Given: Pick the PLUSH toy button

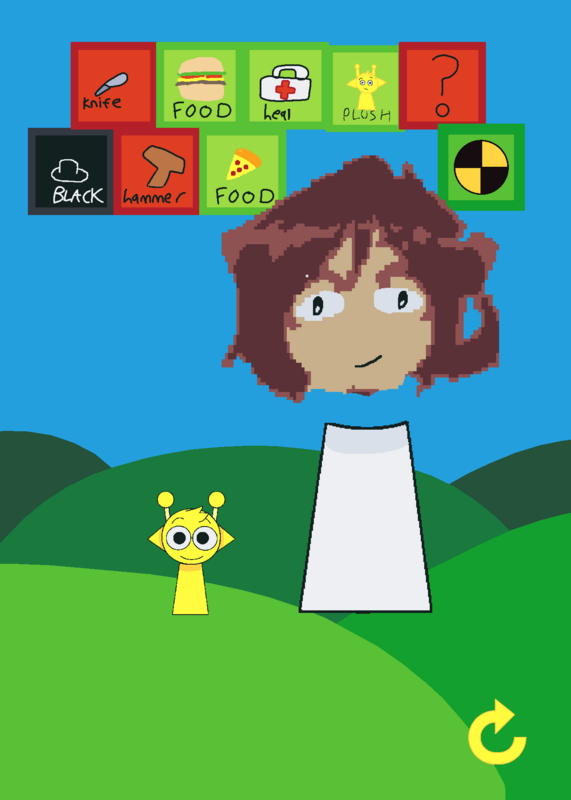Looking at the screenshot, I should pos(365,88).
